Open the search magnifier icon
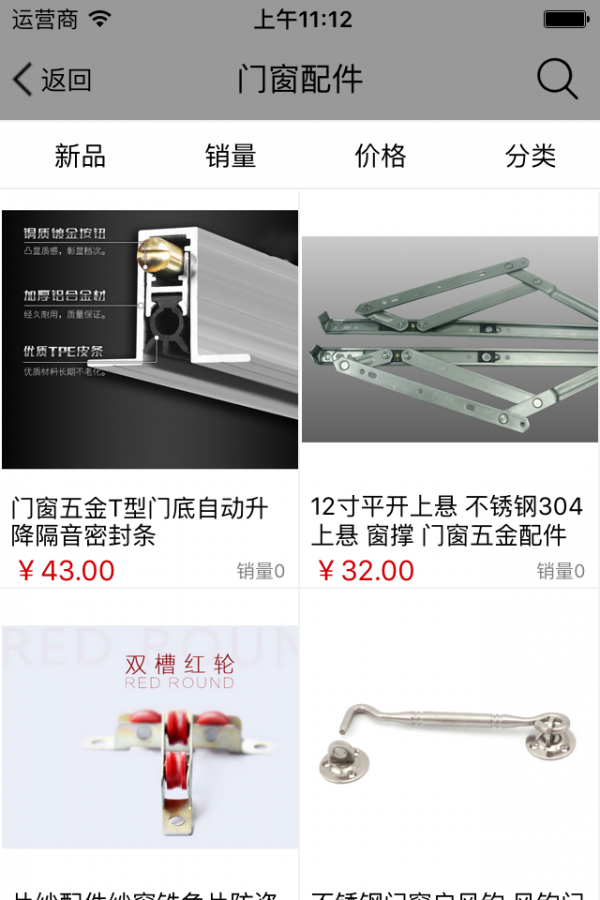 coord(557,79)
